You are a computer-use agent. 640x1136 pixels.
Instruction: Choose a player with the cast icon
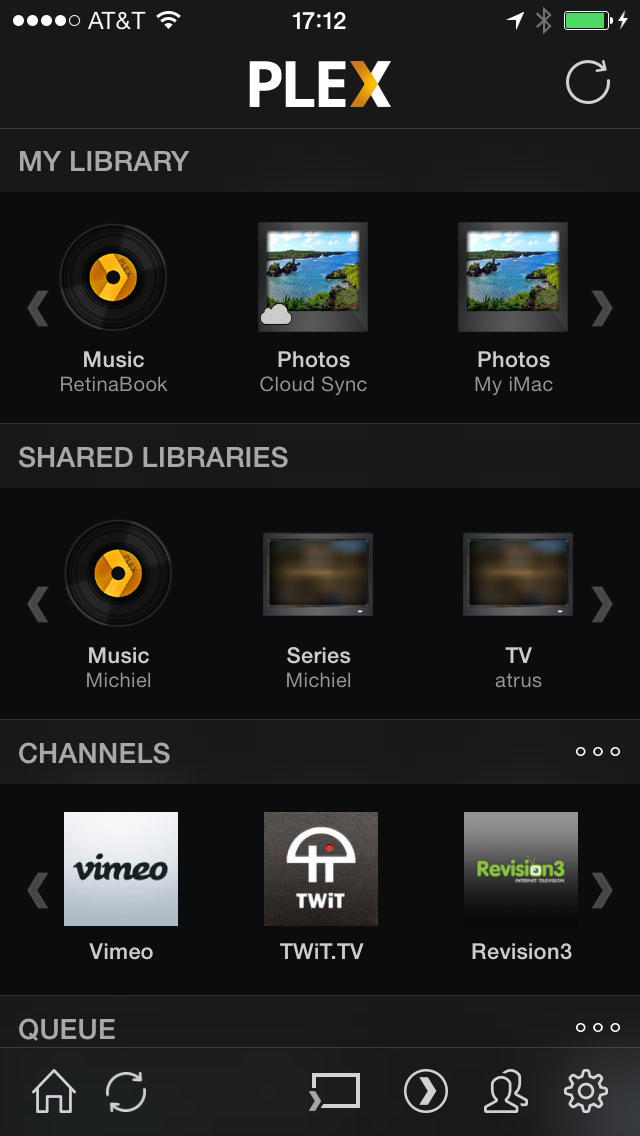tap(334, 1092)
